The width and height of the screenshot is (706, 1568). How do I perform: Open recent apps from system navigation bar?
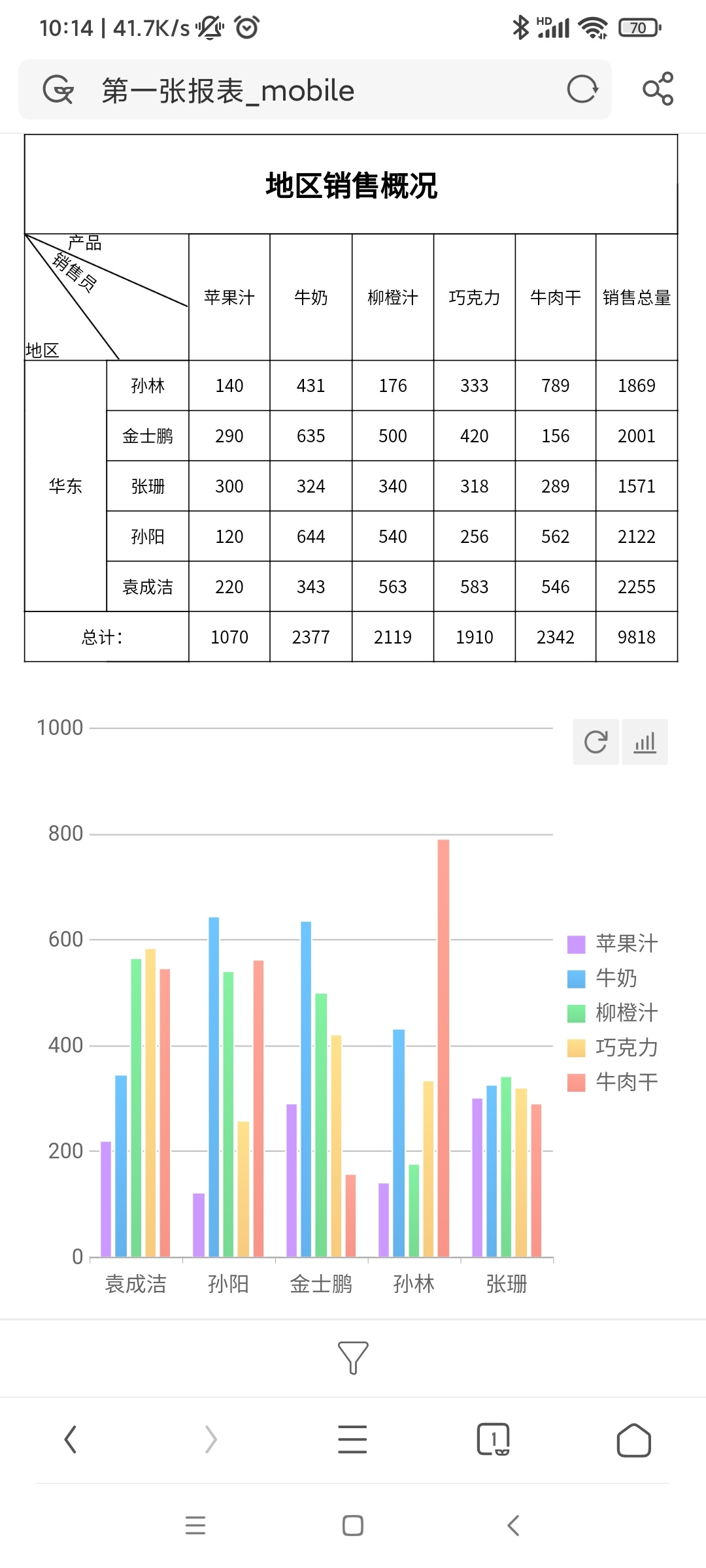(195, 1526)
